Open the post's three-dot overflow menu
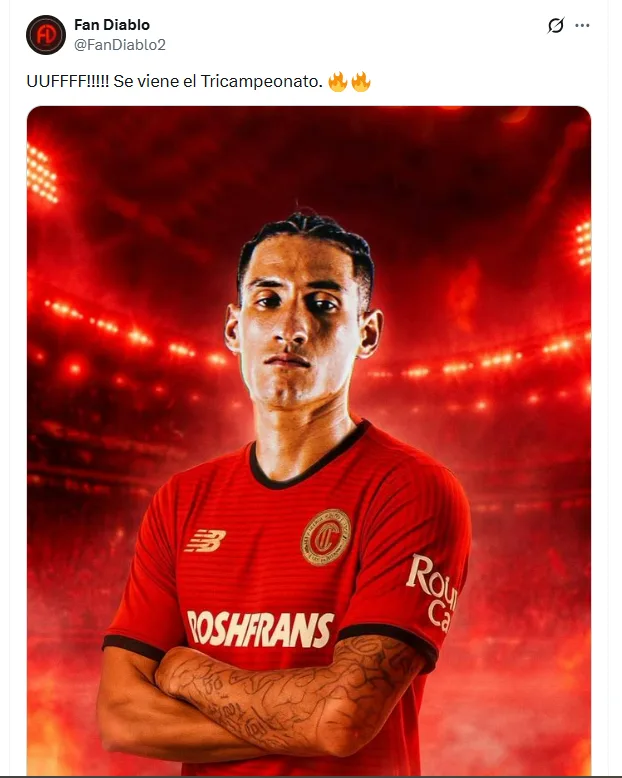Image resolution: width=622 pixels, height=778 pixels. tap(583, 26)
